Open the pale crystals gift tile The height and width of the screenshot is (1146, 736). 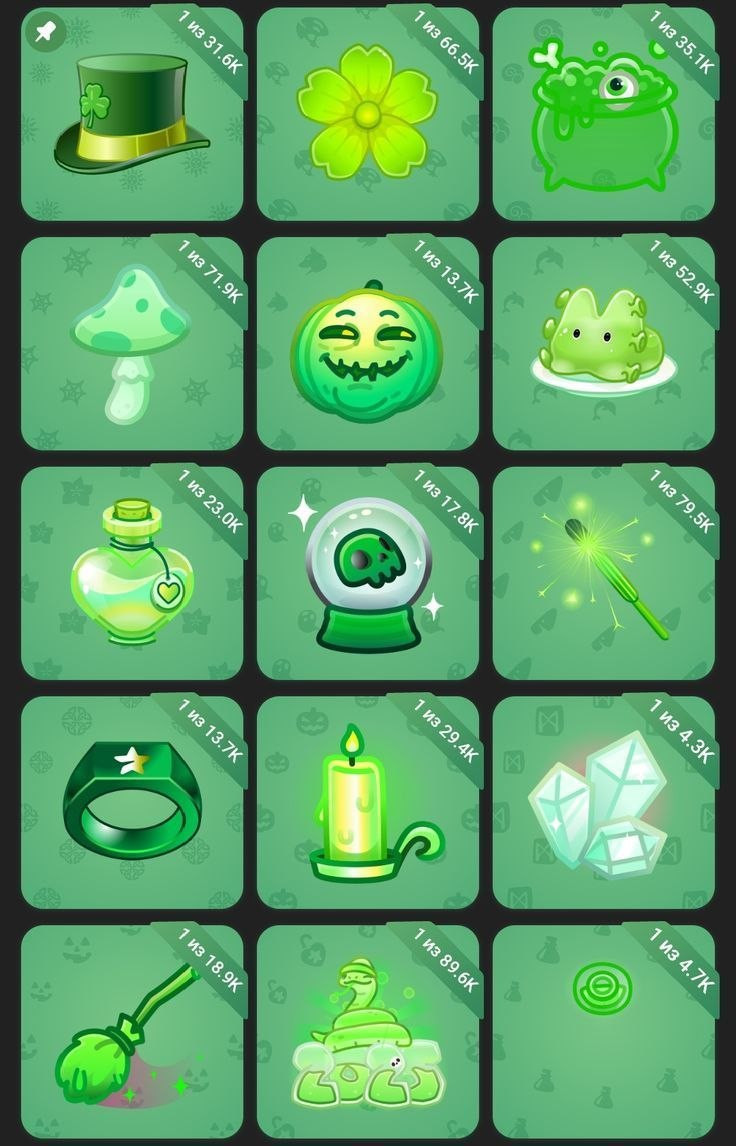(604, 802)
